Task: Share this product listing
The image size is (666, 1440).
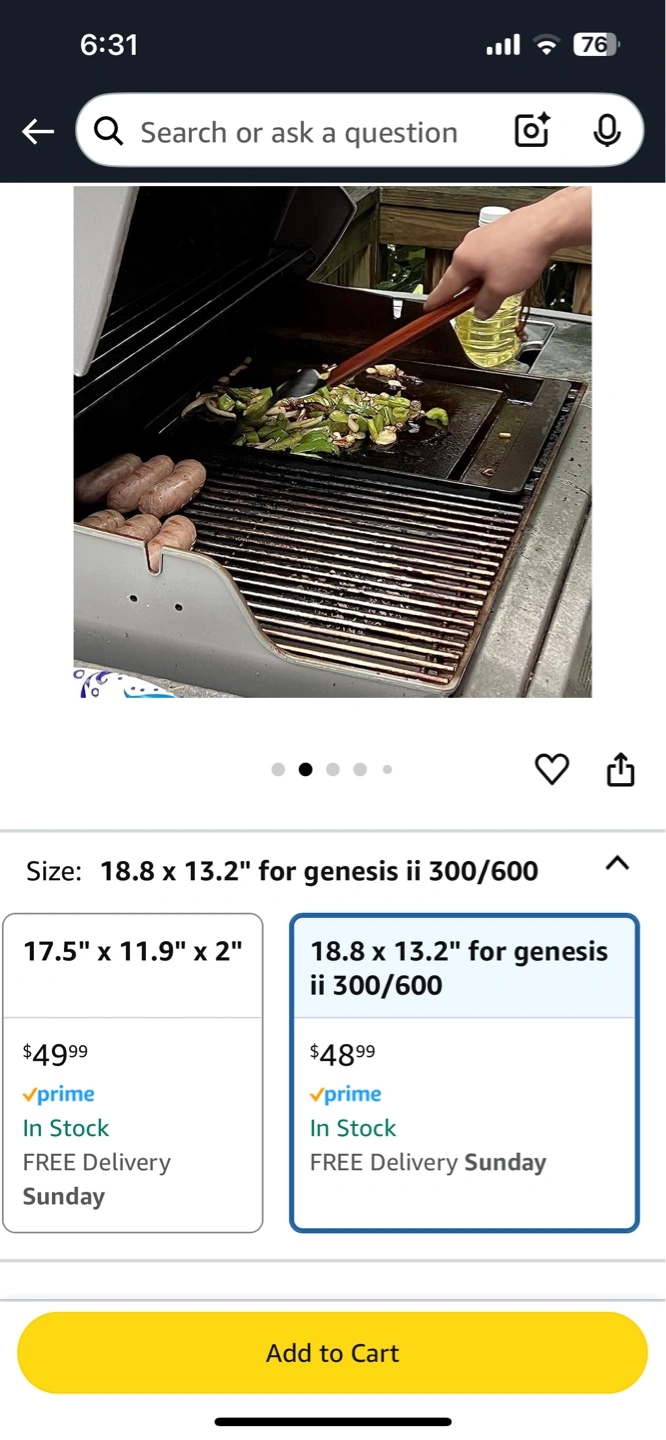Action: [x=620, y=769]
